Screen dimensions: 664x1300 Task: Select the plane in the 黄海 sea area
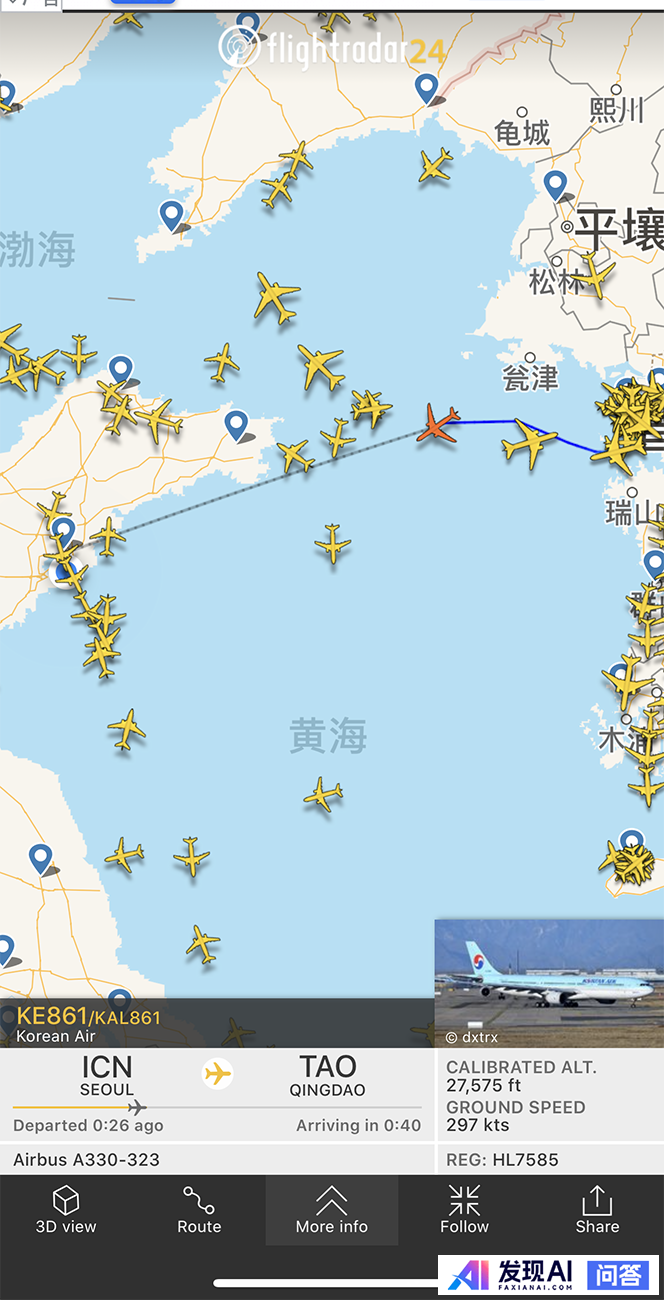click(323, 796)
